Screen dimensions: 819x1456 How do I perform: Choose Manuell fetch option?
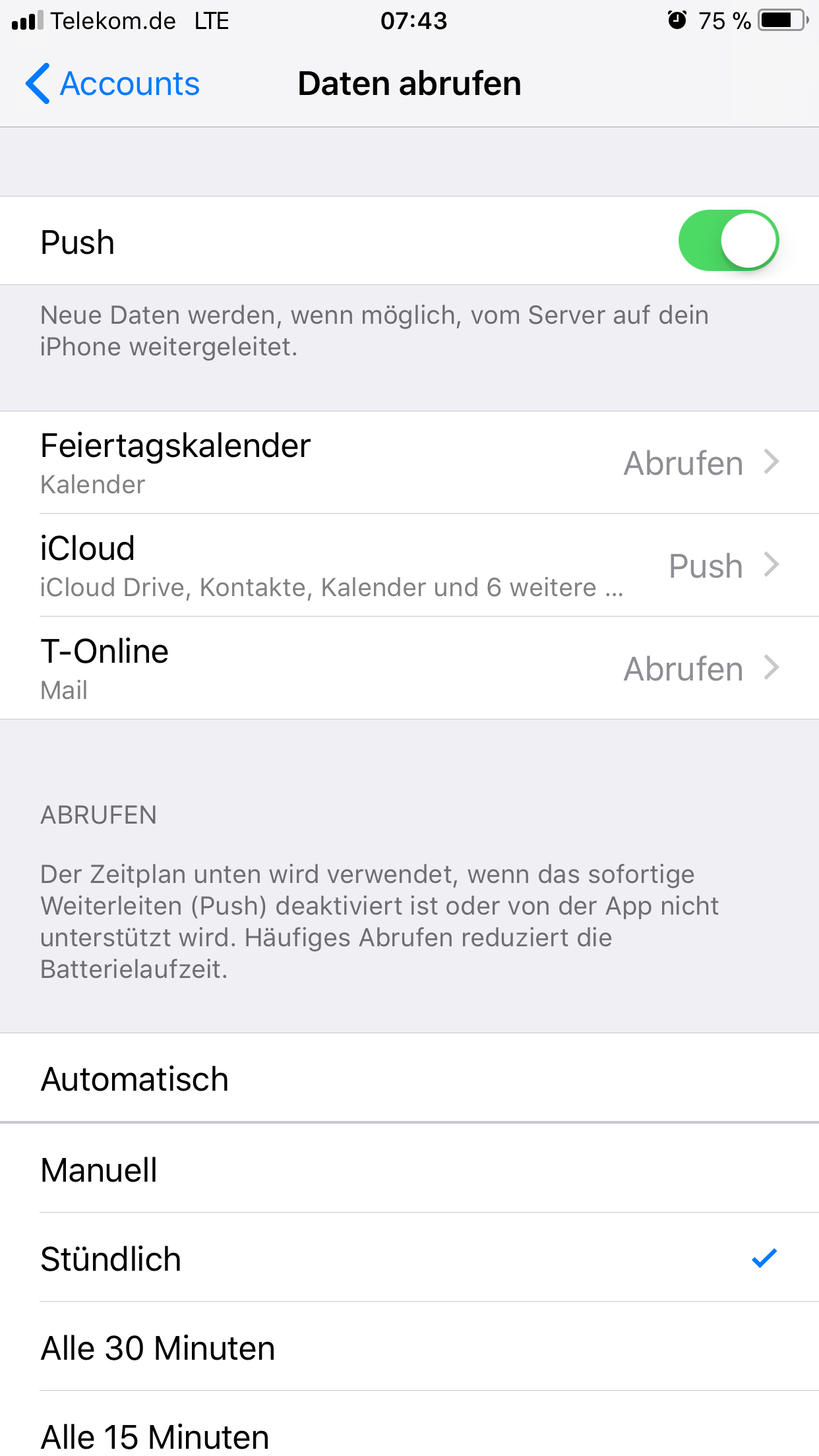409,1170
